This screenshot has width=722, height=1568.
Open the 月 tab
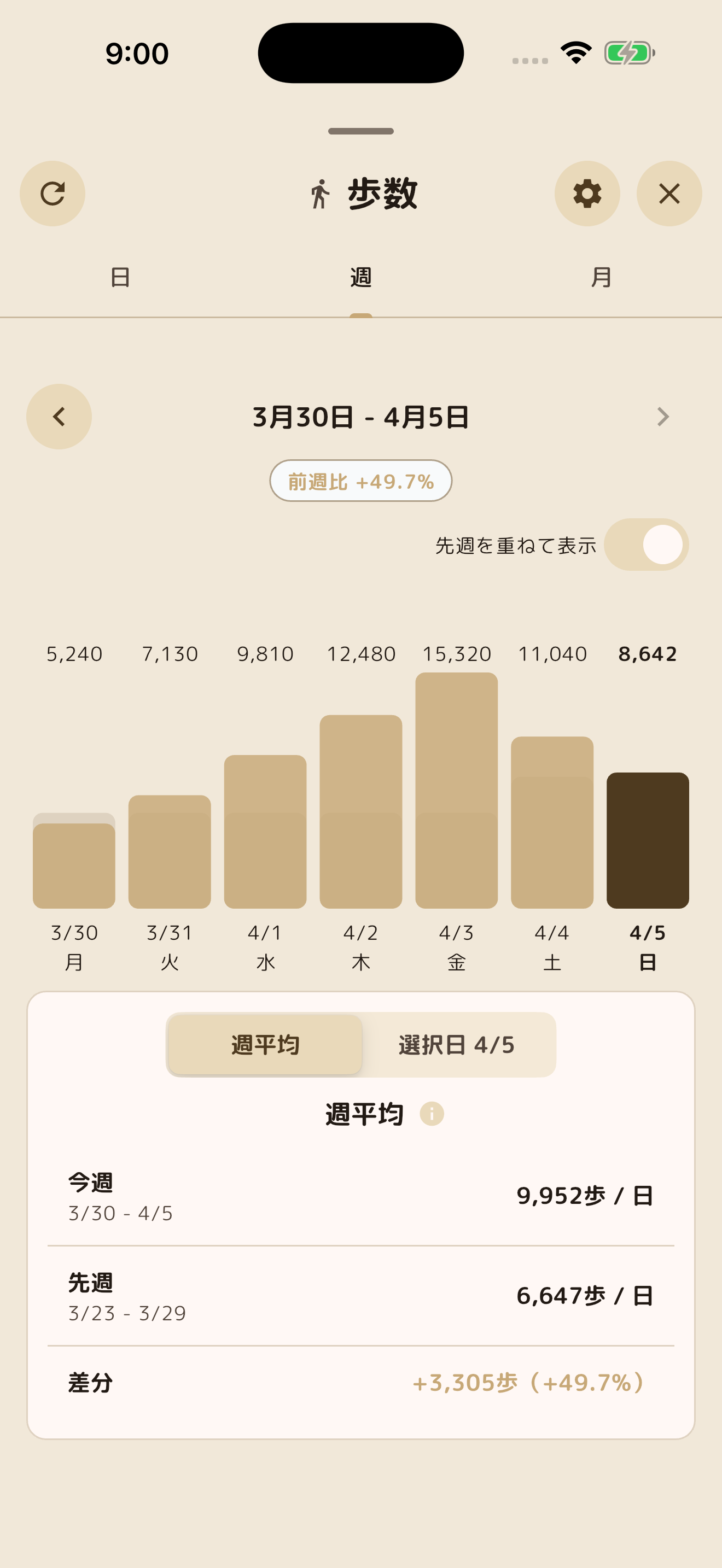[602, 278]
